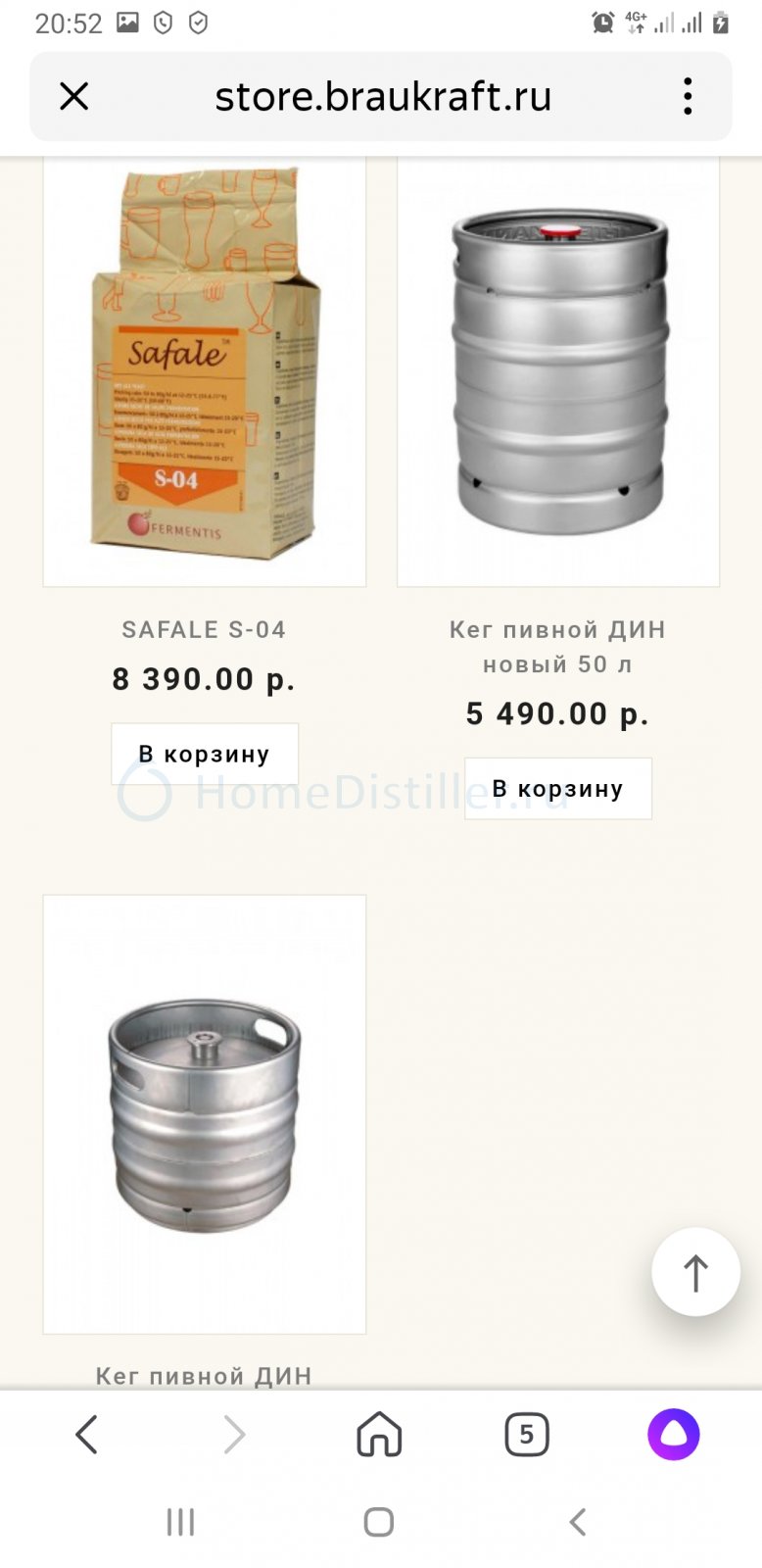The width and height of the screenshot is (762, 1568).
Task: Open the 50 л beer keg product image
Action: (x=558, y=370)
